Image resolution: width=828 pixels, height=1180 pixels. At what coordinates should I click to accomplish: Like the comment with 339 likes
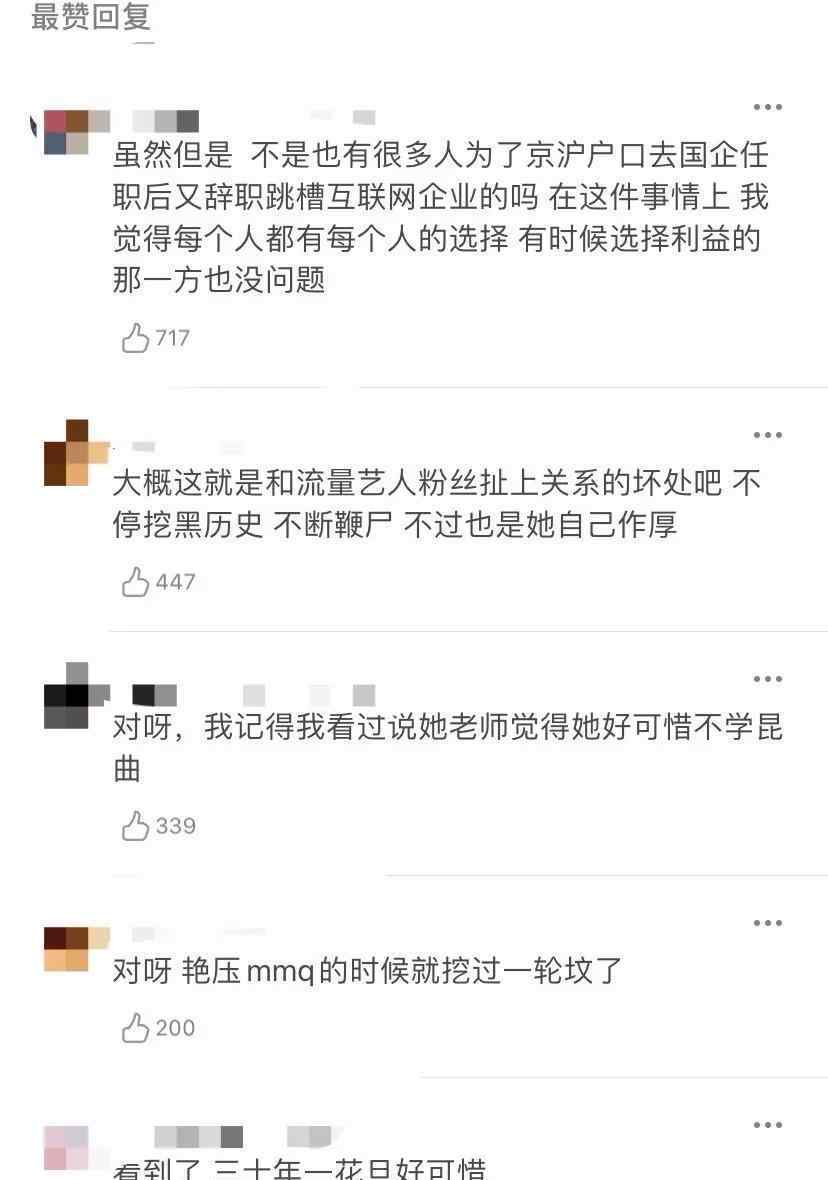[x=135, y=826]
